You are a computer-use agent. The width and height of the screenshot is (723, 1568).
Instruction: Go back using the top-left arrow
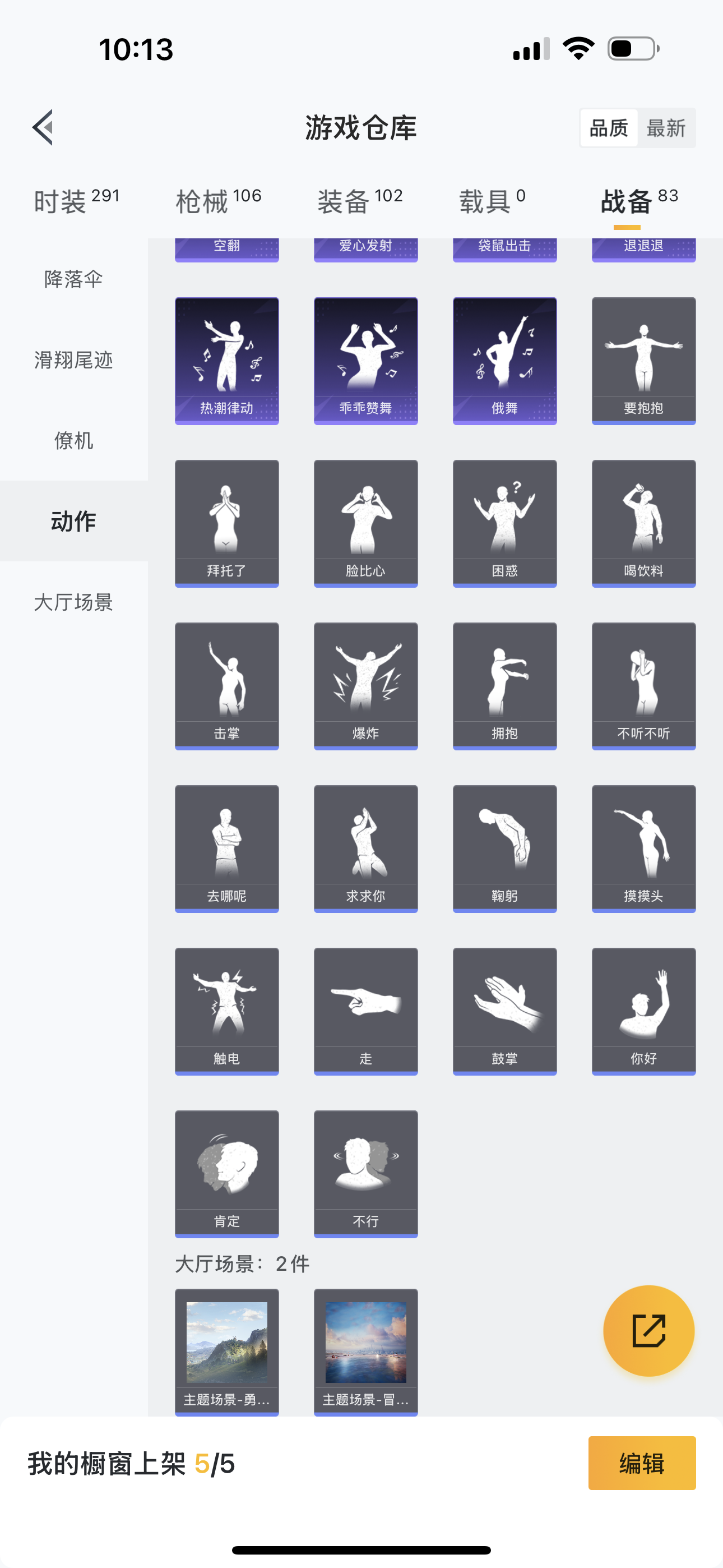(x=44, y=128)
